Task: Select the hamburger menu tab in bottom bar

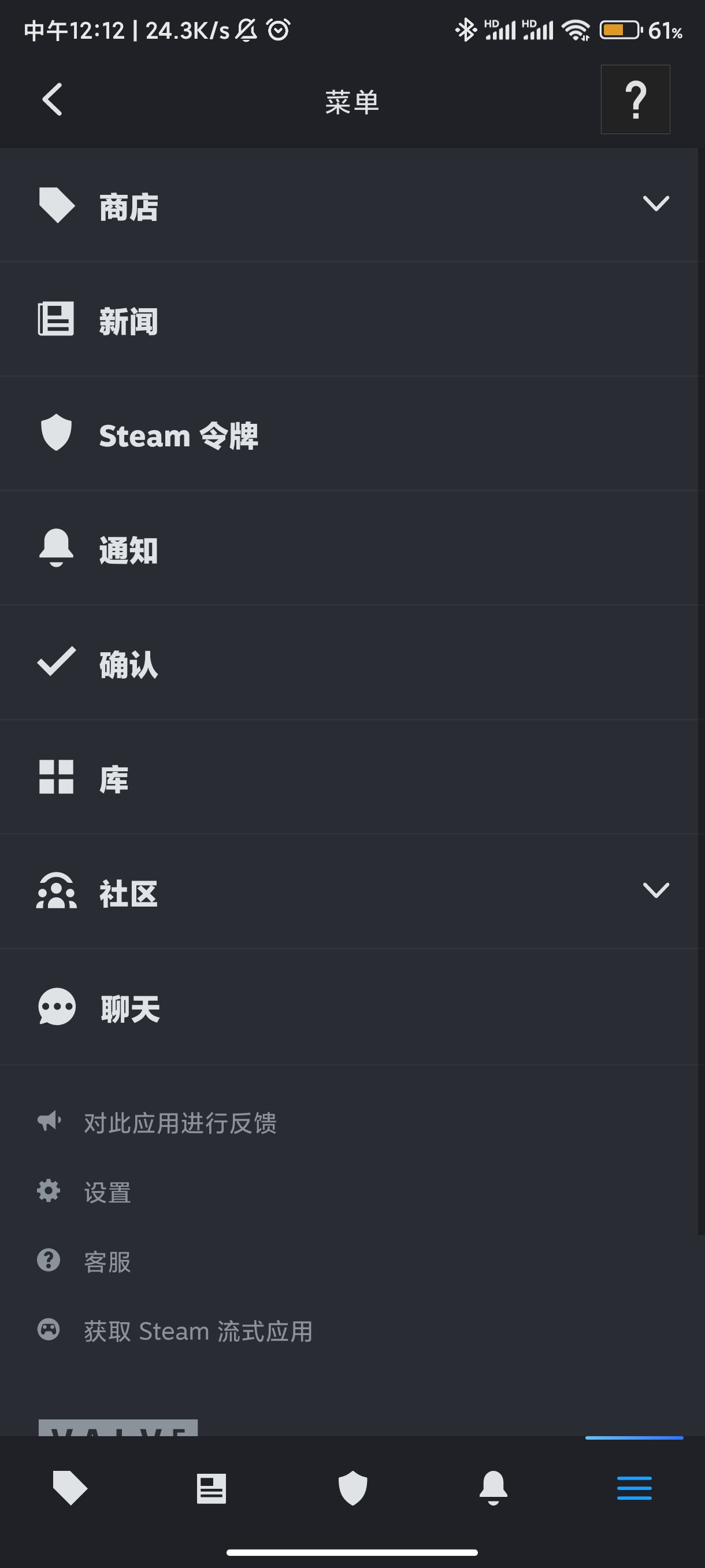Action: 634,1488
